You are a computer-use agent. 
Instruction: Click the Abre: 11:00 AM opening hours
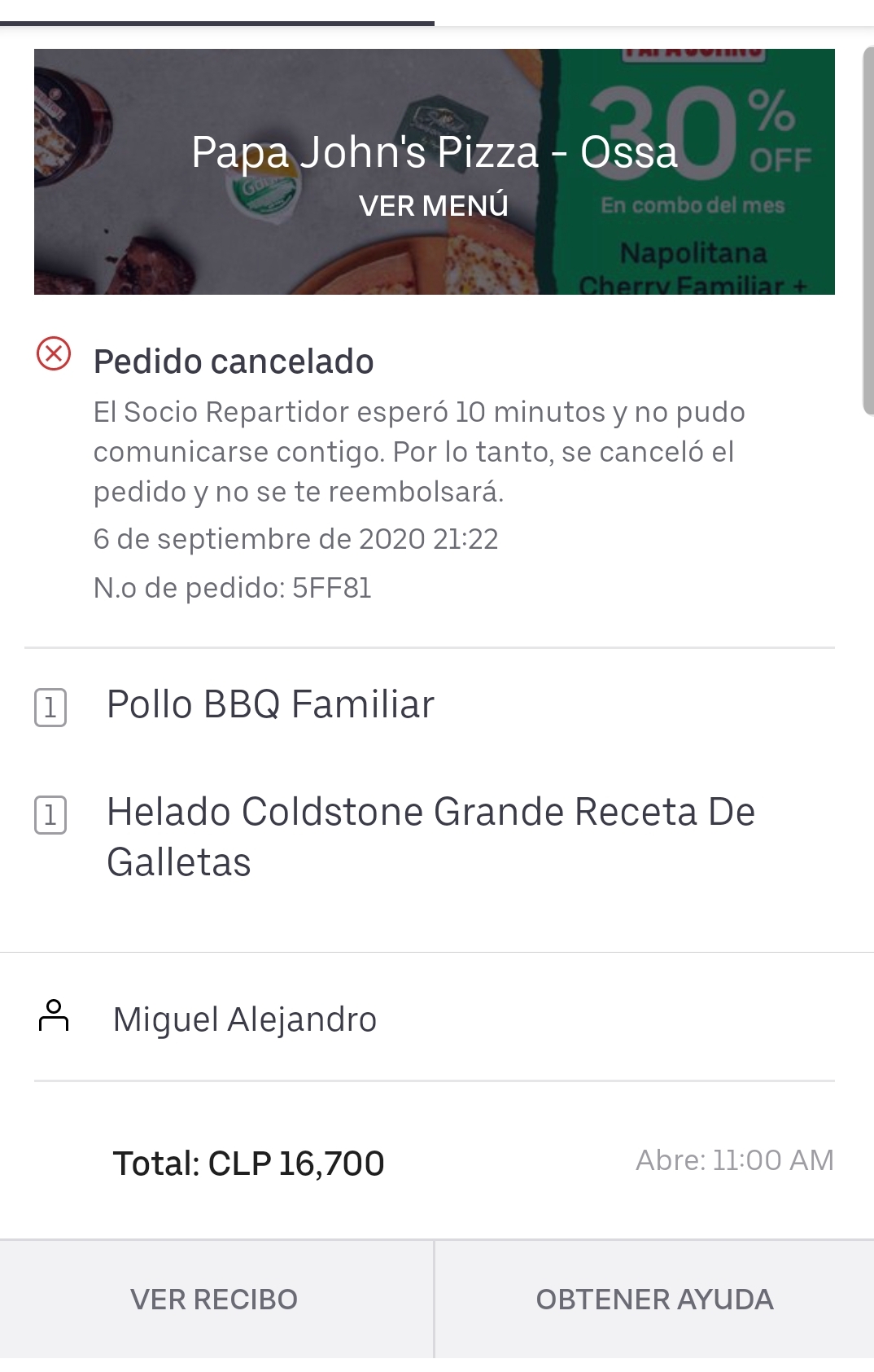pyautogui.click(x=734, y=1159)
